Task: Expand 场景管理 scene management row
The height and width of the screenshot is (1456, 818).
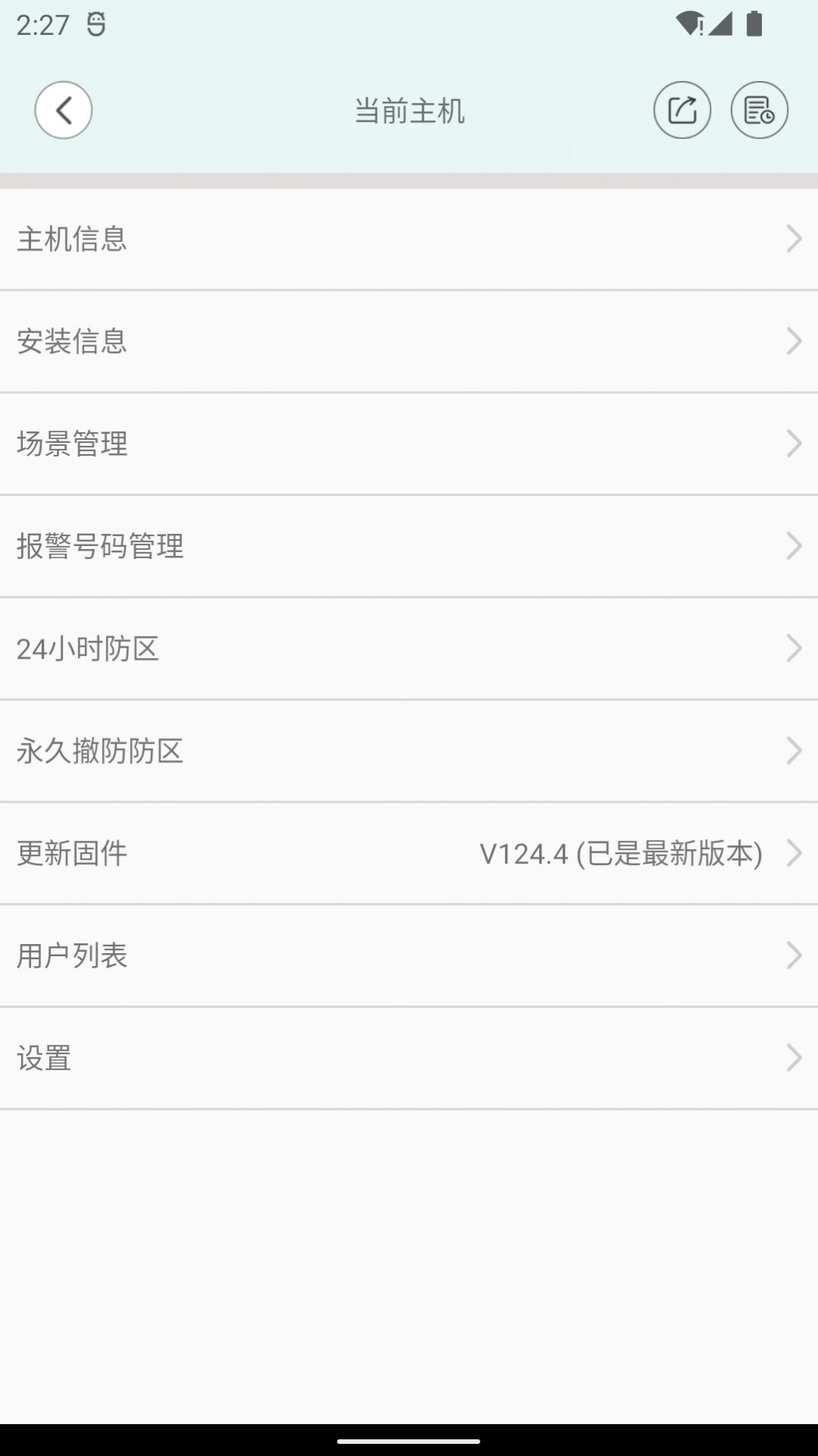Action: coord(409,444)
